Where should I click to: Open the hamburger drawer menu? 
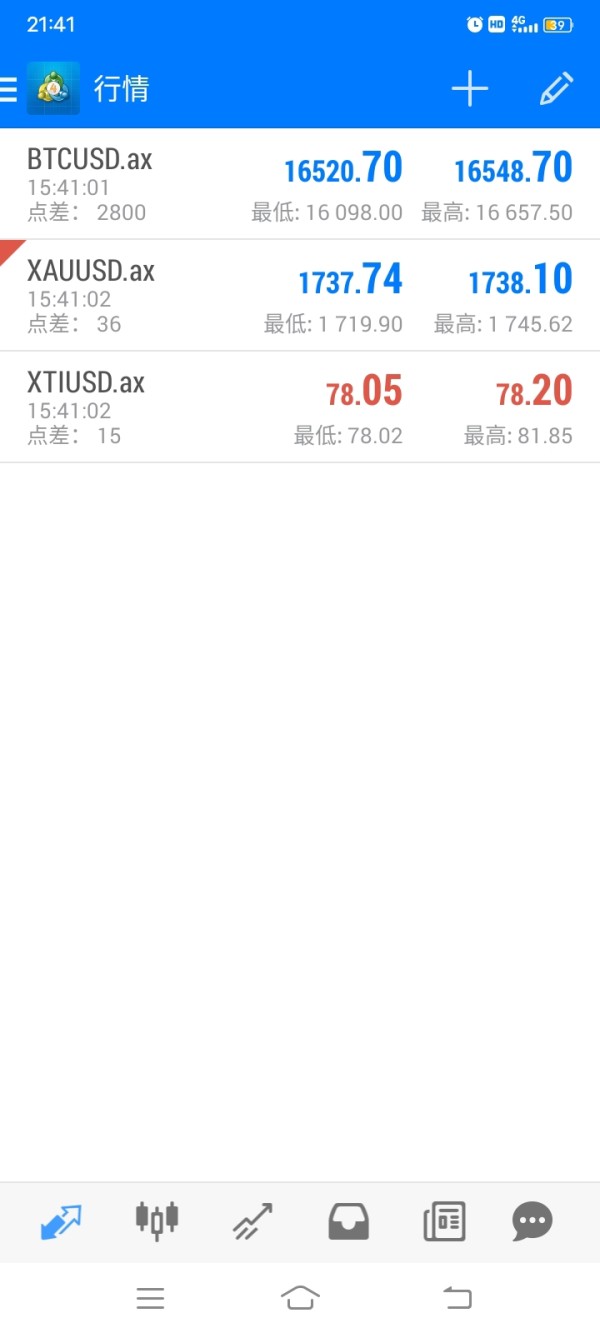tap(8, 90)
